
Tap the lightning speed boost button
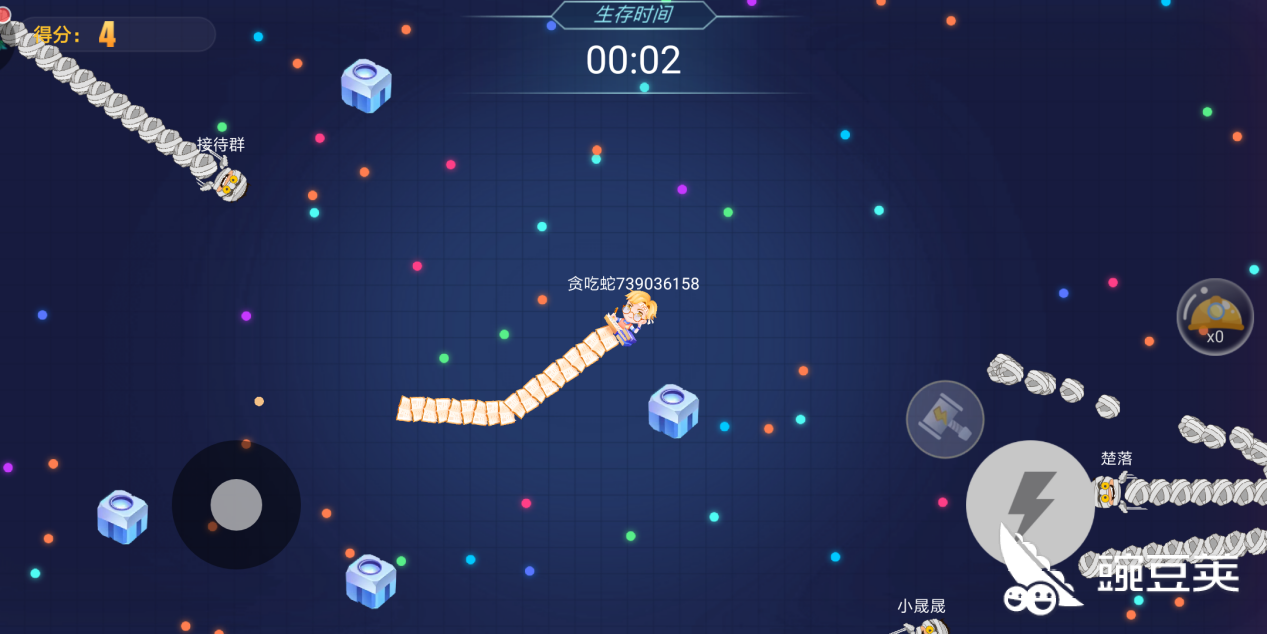point(1030,504)
